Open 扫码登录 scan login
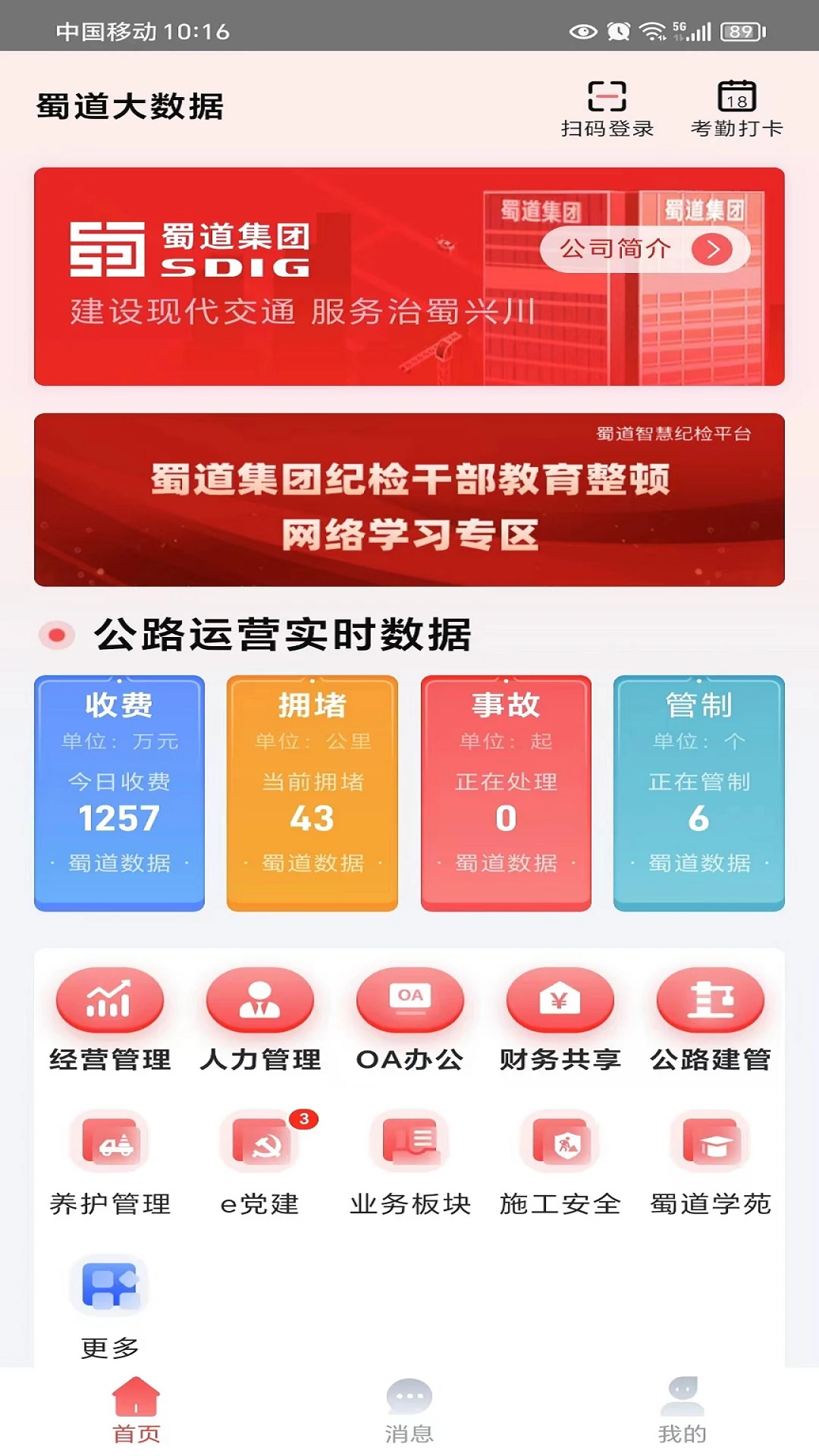The width and height of the screenshot is (819, 1456). coord(607,108)
